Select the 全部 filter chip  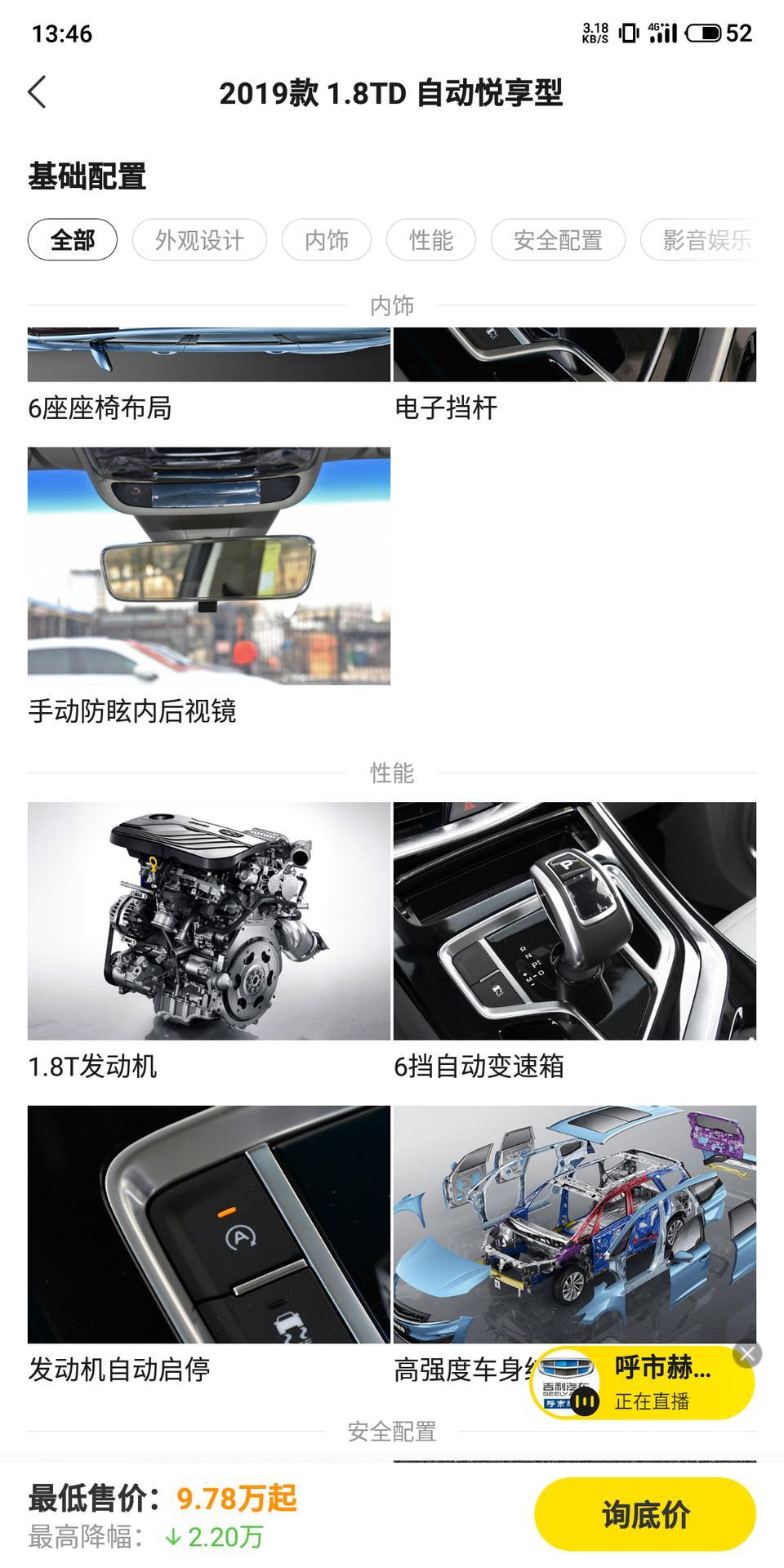point(73,240)
